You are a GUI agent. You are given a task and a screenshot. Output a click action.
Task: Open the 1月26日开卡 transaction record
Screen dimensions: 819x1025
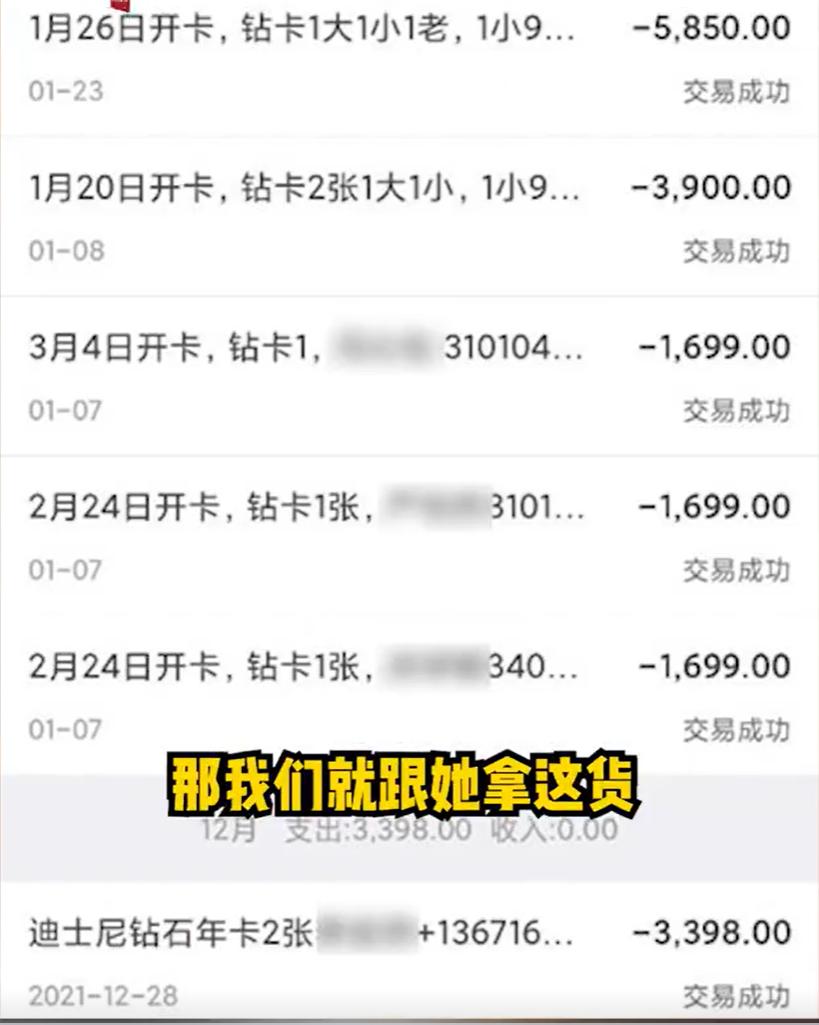pyautogui.click(x=300, y=30)
